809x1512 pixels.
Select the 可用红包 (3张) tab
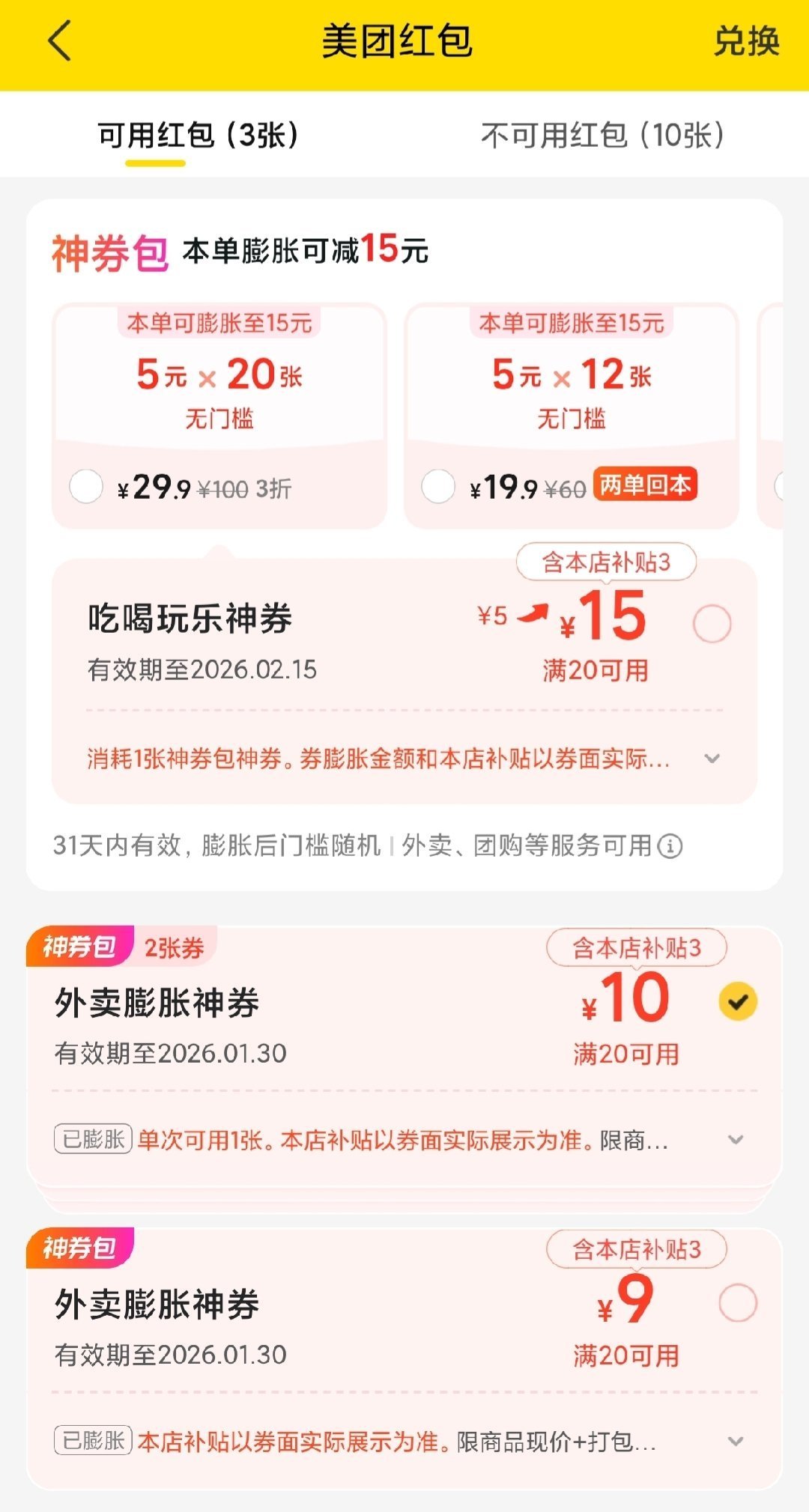(199, 136)
